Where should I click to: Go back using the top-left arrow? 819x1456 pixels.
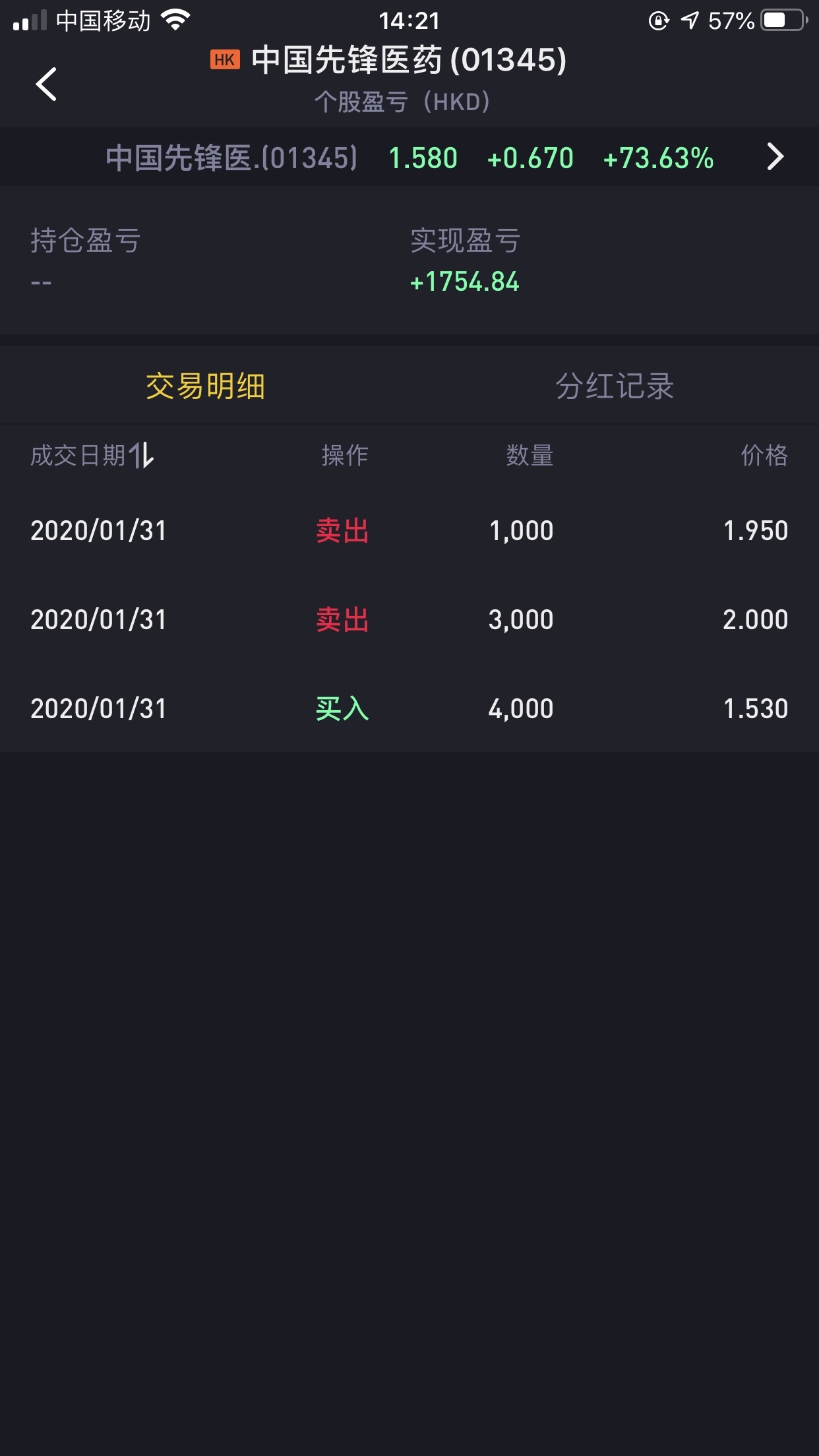[46, 84]
